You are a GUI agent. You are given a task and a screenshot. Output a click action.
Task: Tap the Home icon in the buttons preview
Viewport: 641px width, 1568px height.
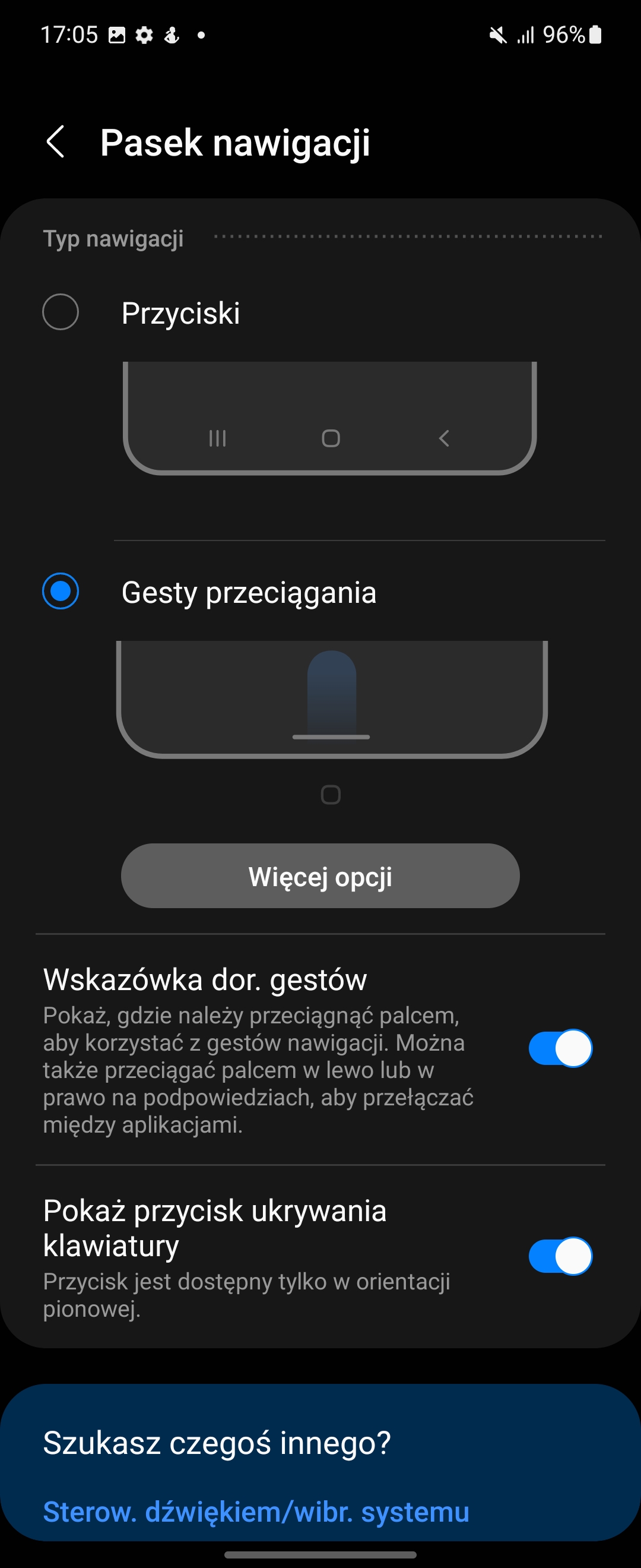click(x=330, y=438)
